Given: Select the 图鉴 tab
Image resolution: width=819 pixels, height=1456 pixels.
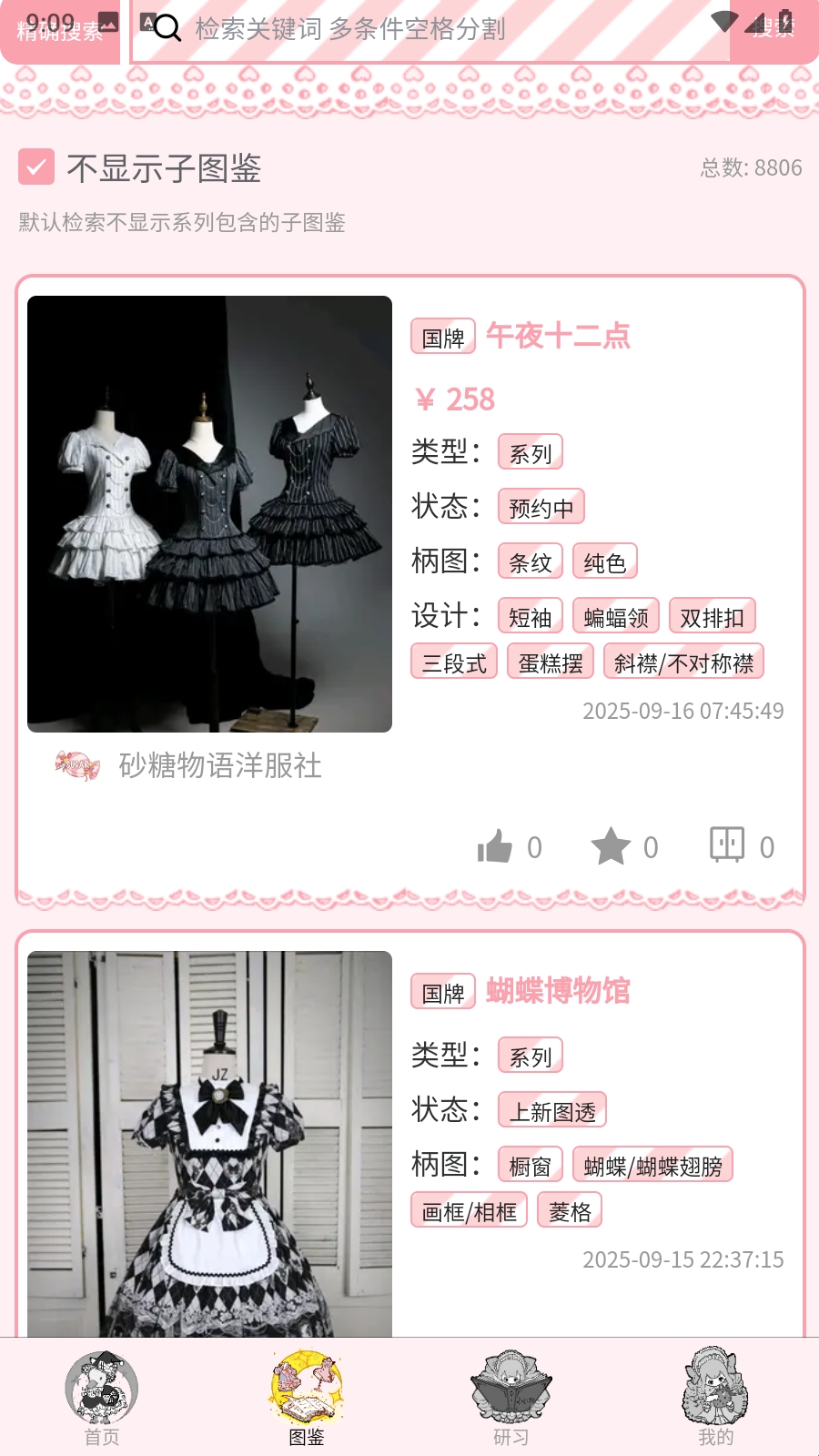Looking at the screenshot, I should [307, 1398].
